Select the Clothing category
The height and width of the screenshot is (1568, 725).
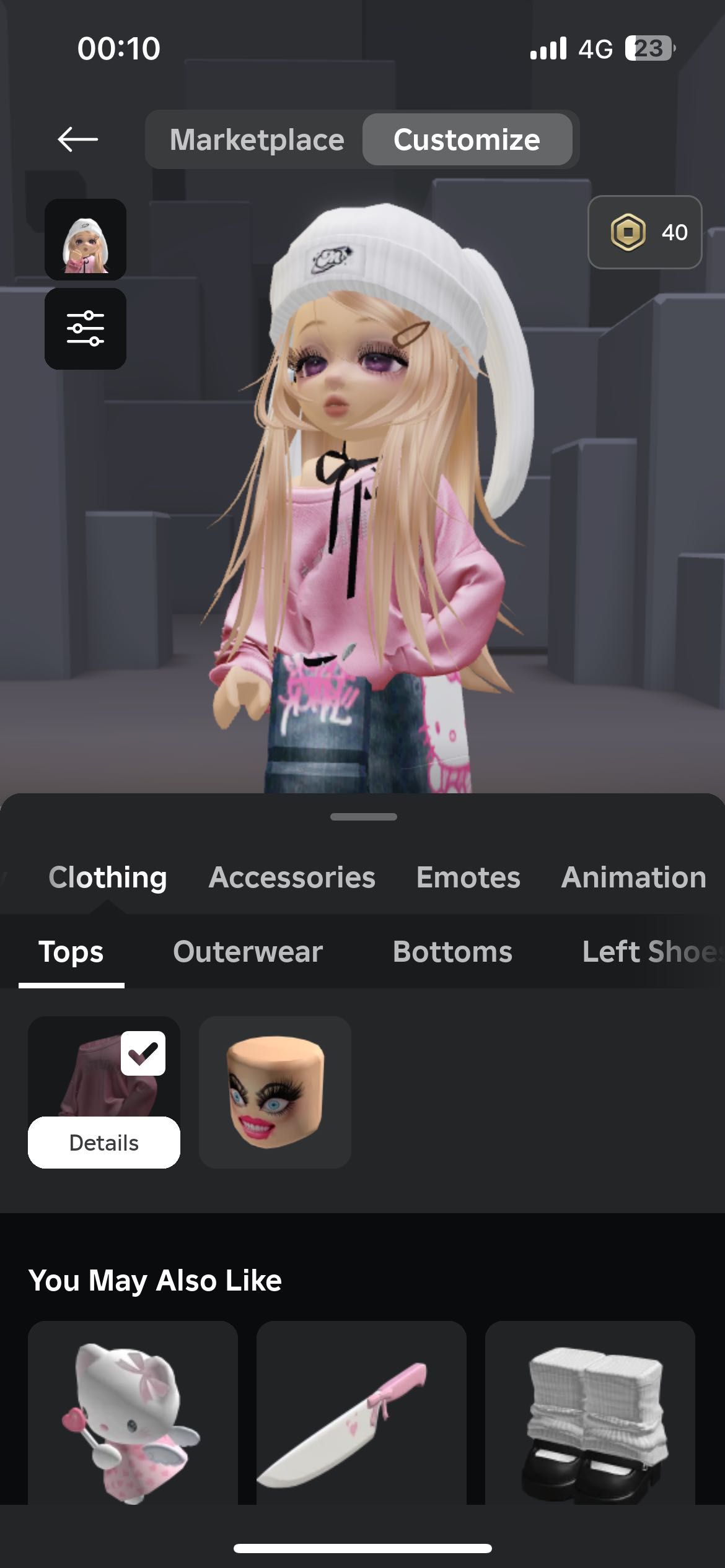coord(108,878)
